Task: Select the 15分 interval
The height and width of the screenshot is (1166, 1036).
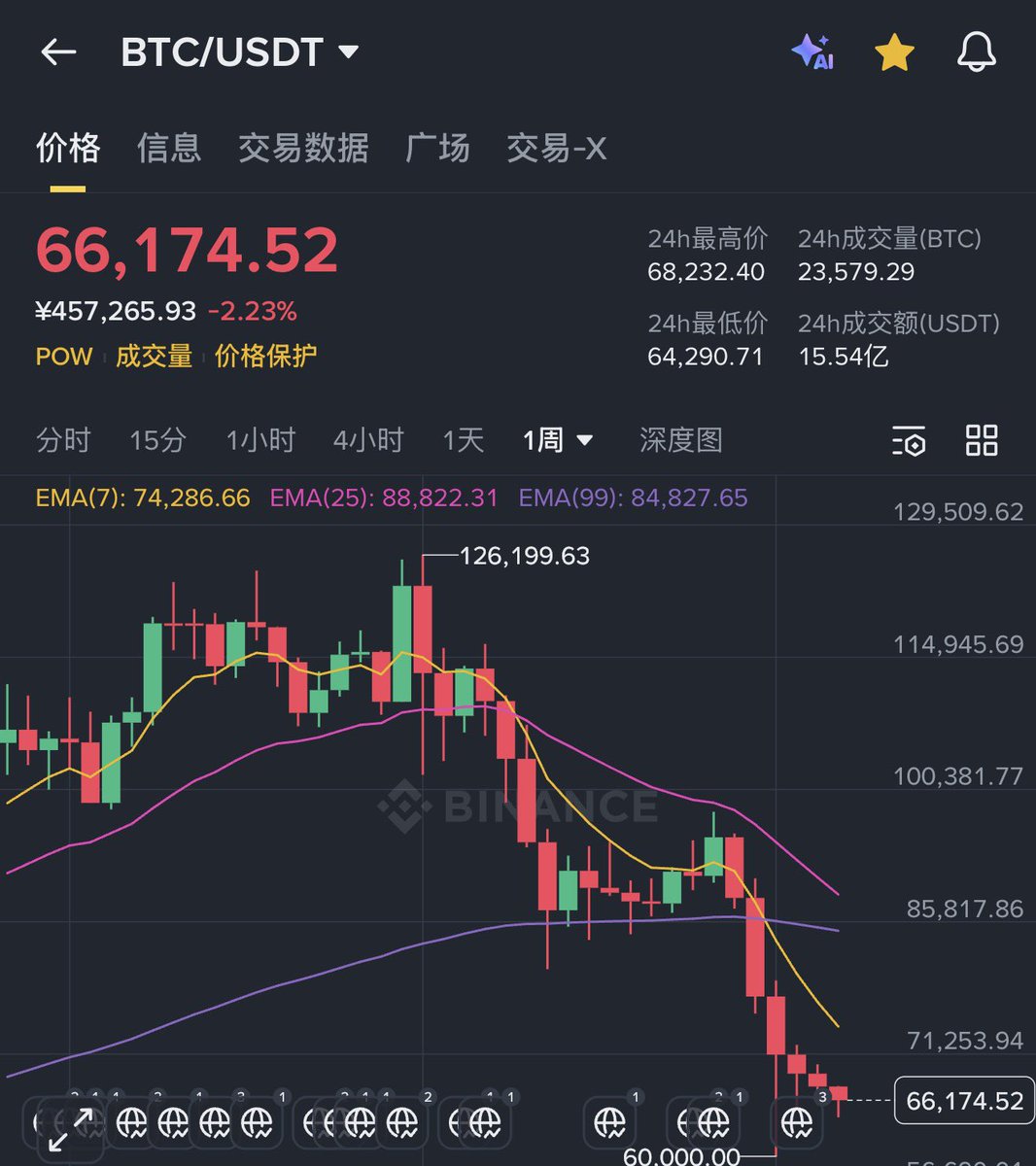Action: pyautogui.click(x=157, y=440)
